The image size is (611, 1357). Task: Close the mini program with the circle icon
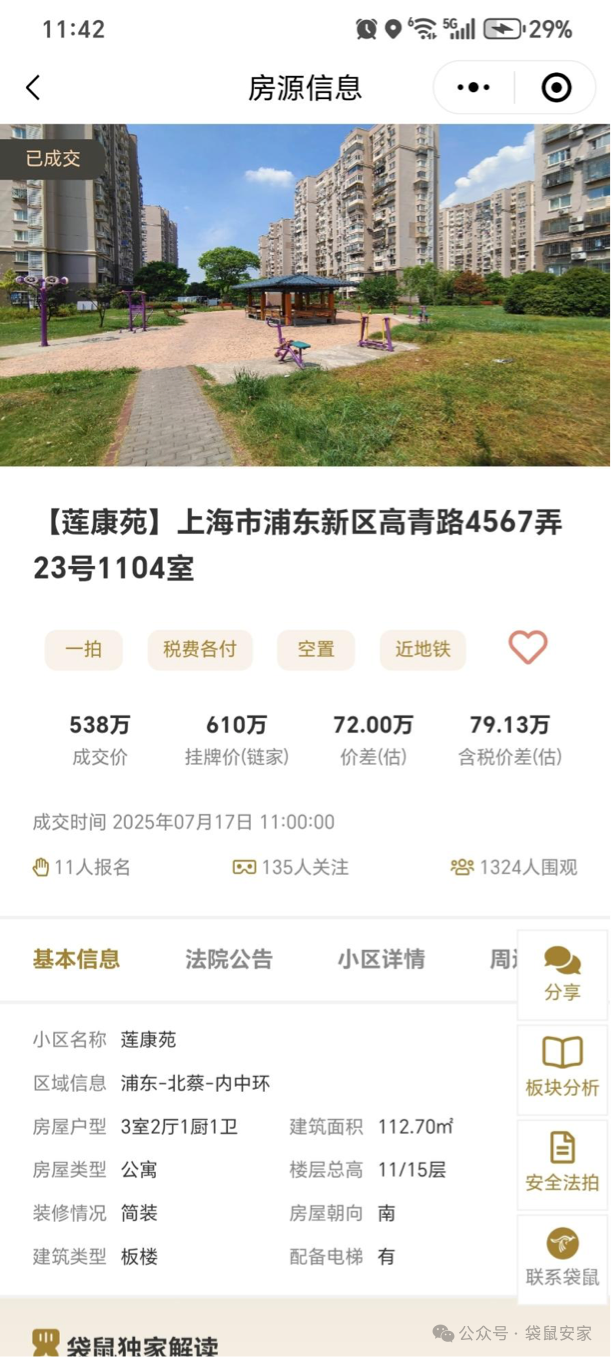pos(556,88)
